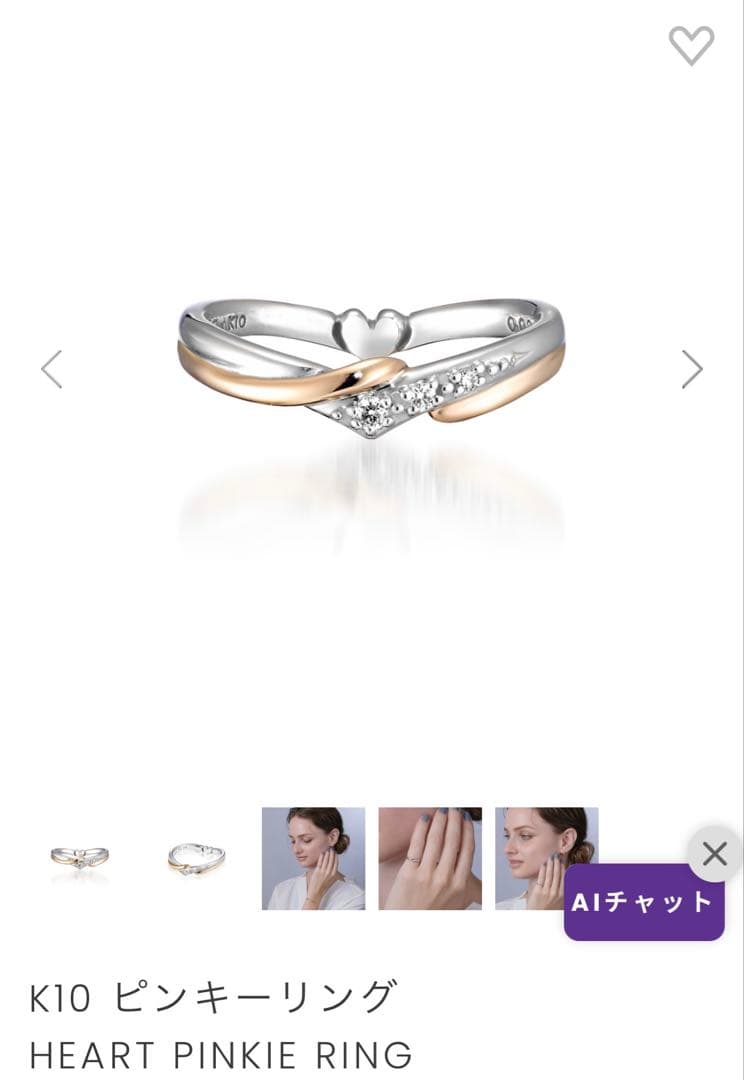This screenshot has width=744, height=1080.
Task: Show the previous product image
Action: coord(52,369)
